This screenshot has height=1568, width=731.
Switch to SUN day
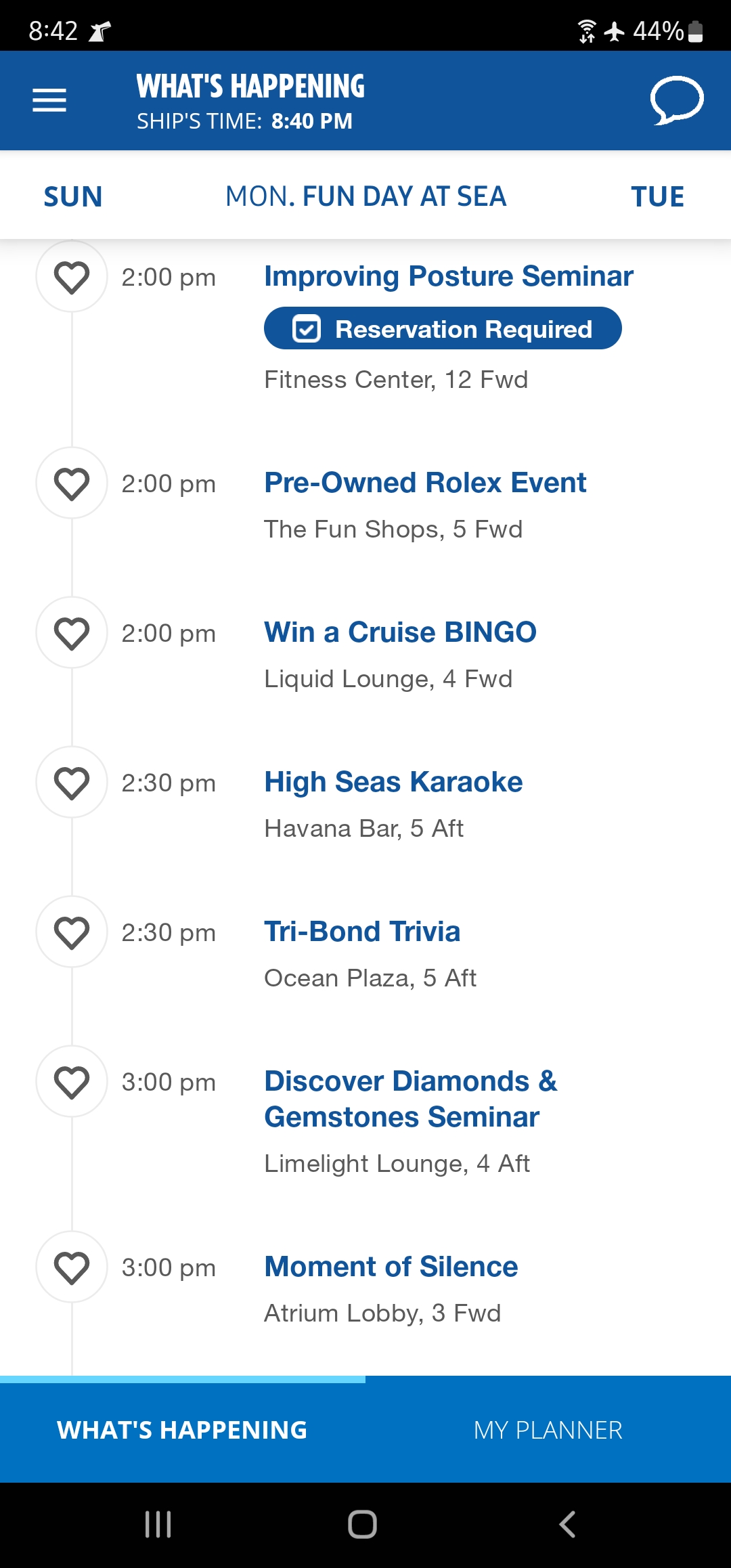click(73, 196)
